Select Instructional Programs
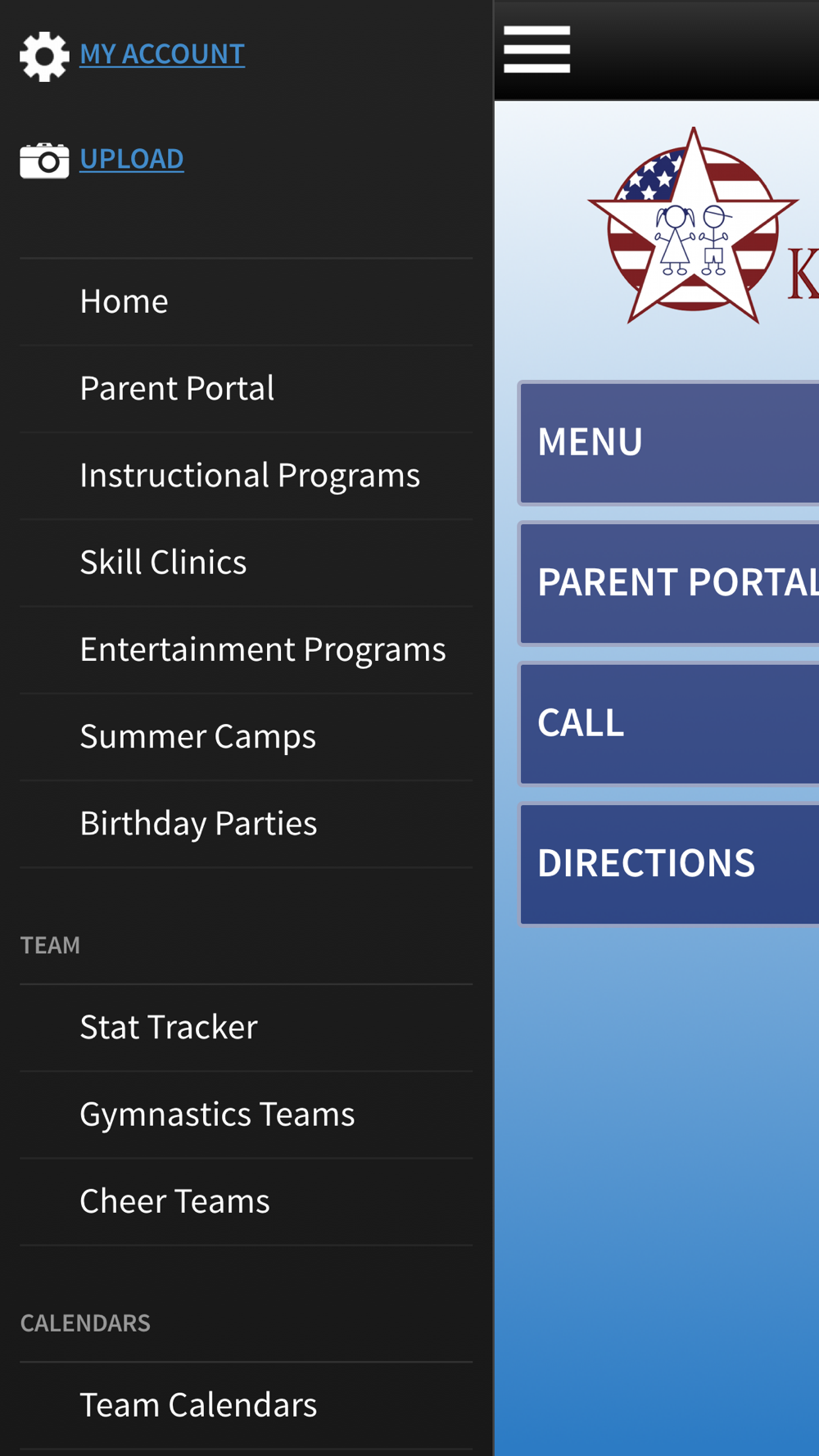Screen dimensions: 819x1456 (246, 476)
